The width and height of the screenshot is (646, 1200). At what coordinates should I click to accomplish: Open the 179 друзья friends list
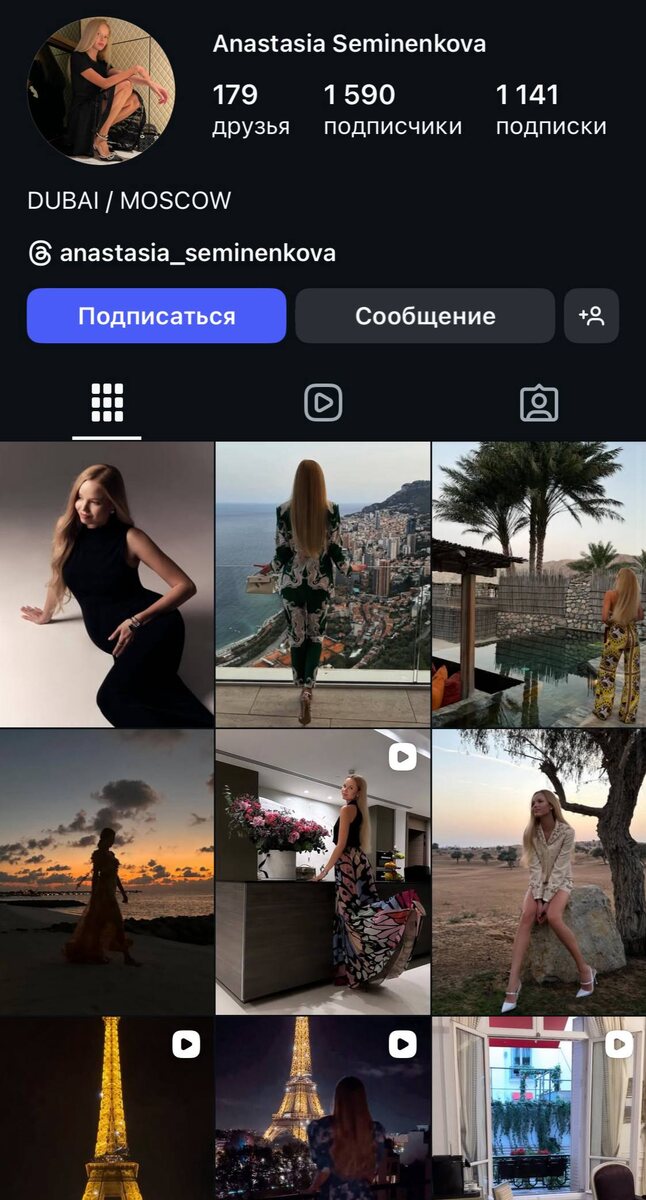coord(250,110)
